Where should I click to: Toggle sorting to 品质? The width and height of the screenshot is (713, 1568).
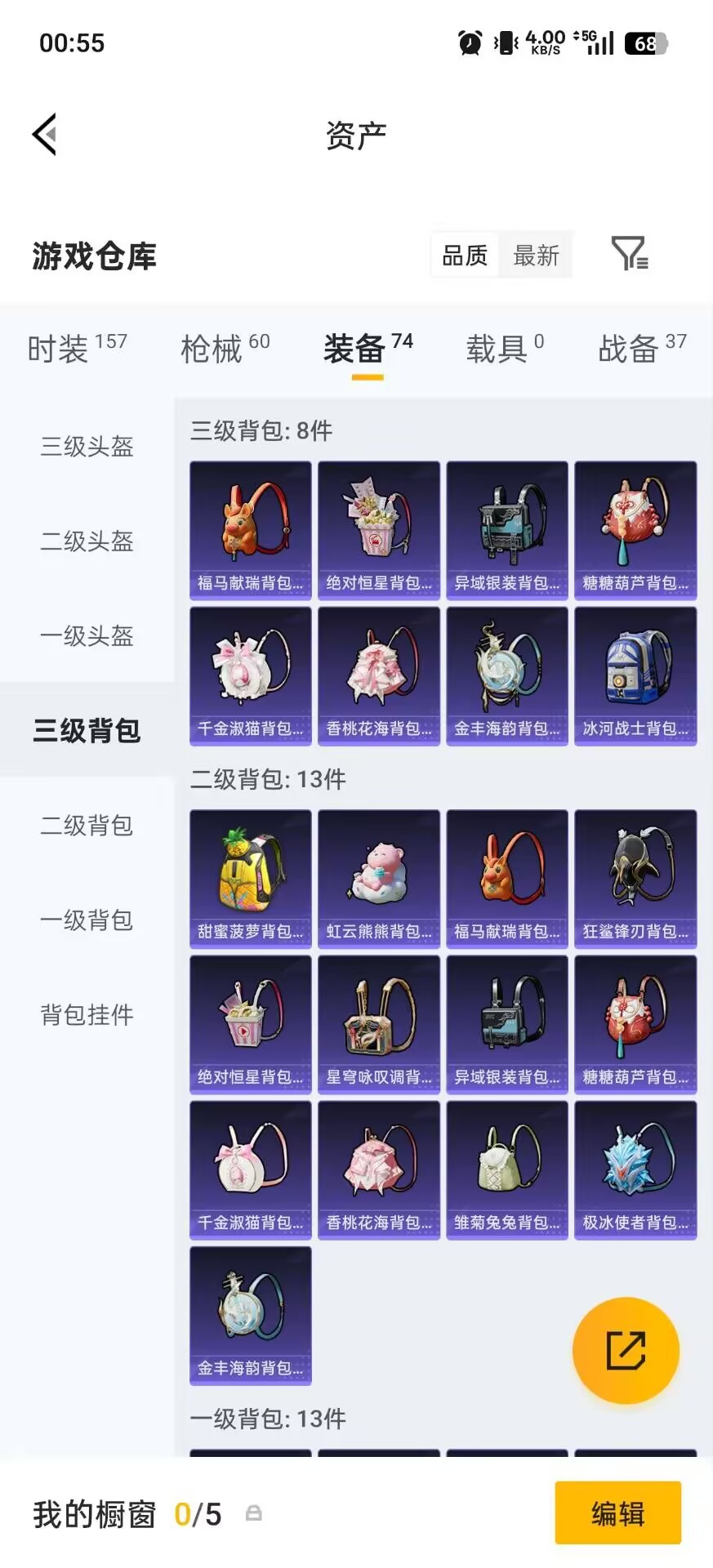464,255
